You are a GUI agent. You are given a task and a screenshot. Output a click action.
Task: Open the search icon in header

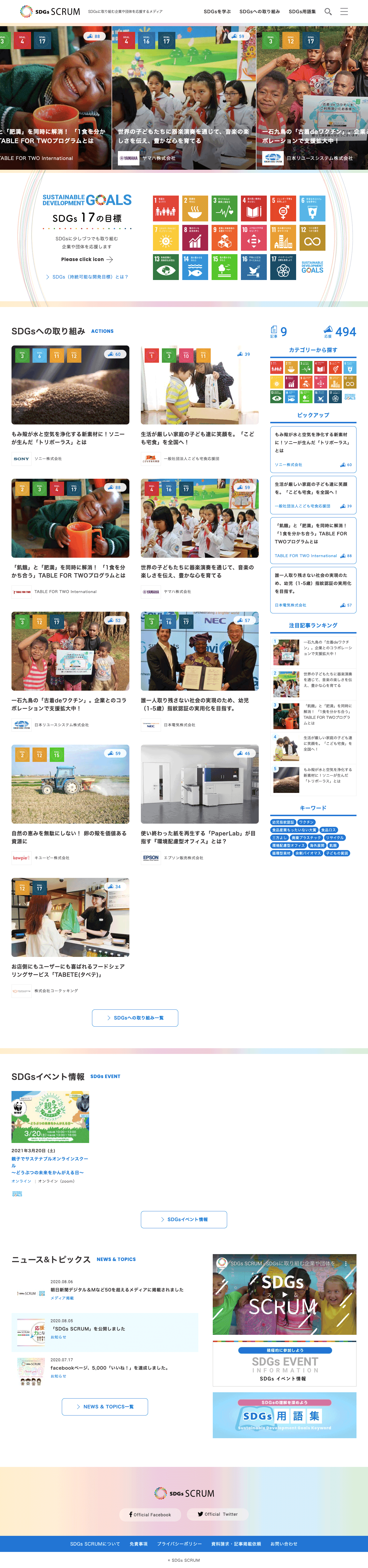pos(328,11)
